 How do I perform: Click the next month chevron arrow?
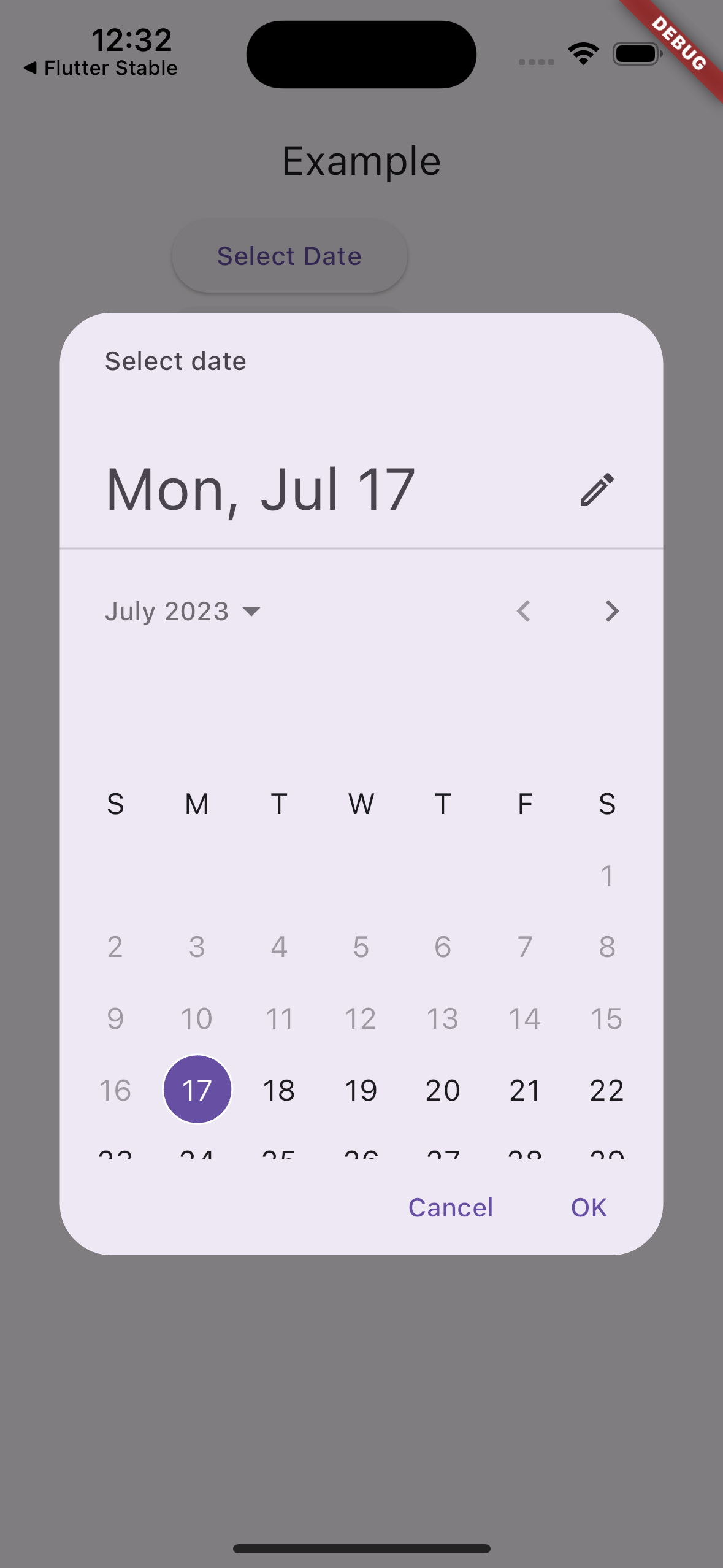click(611, 611)
